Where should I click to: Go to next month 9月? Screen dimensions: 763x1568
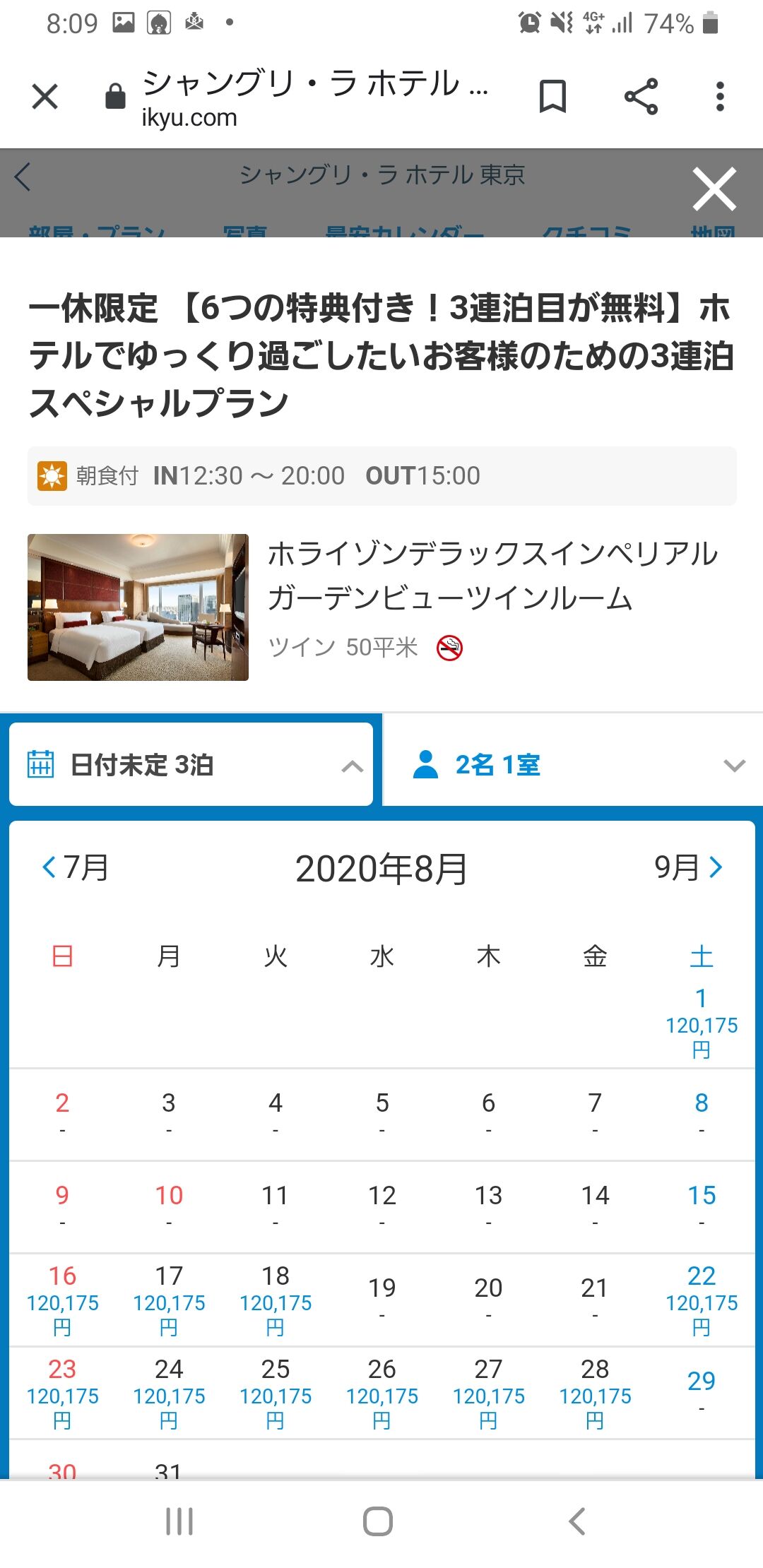pyautogui.click(x=687, y=867)
